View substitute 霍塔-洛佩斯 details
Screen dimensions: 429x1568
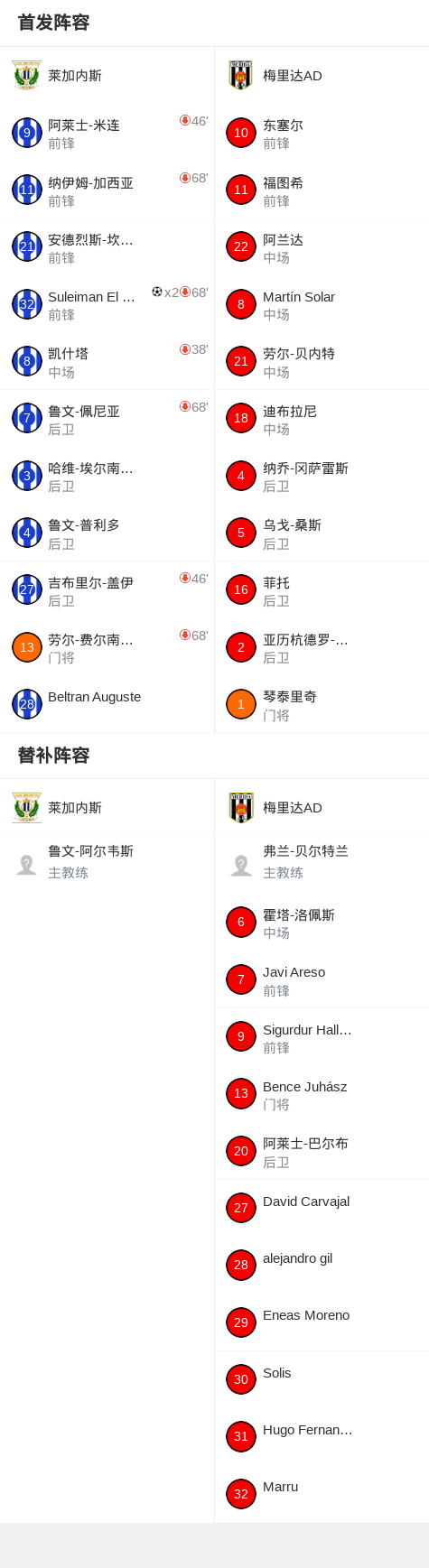[x=322, y=923]
